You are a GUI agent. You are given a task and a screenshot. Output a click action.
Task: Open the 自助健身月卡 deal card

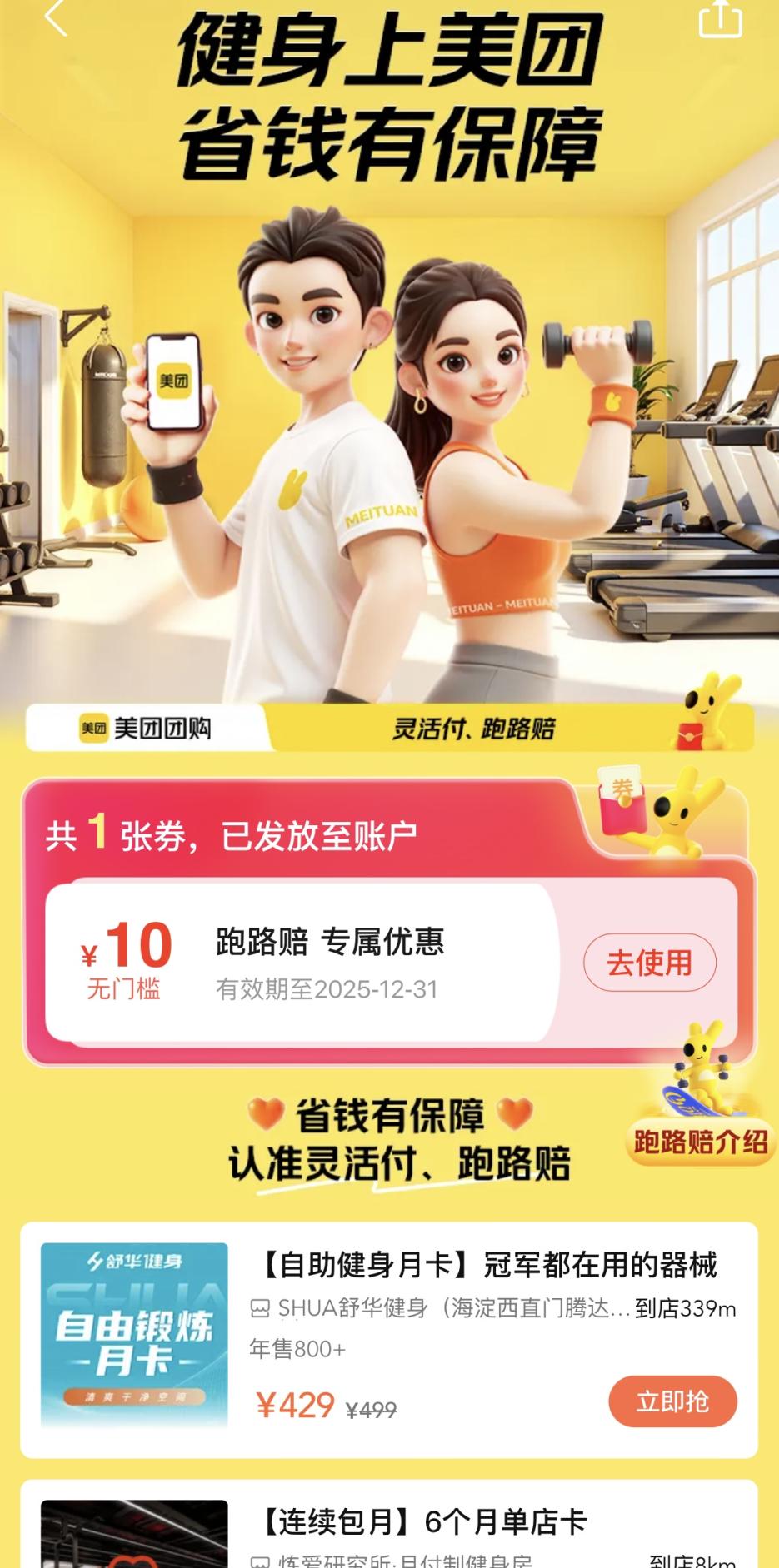[483, 1266]
